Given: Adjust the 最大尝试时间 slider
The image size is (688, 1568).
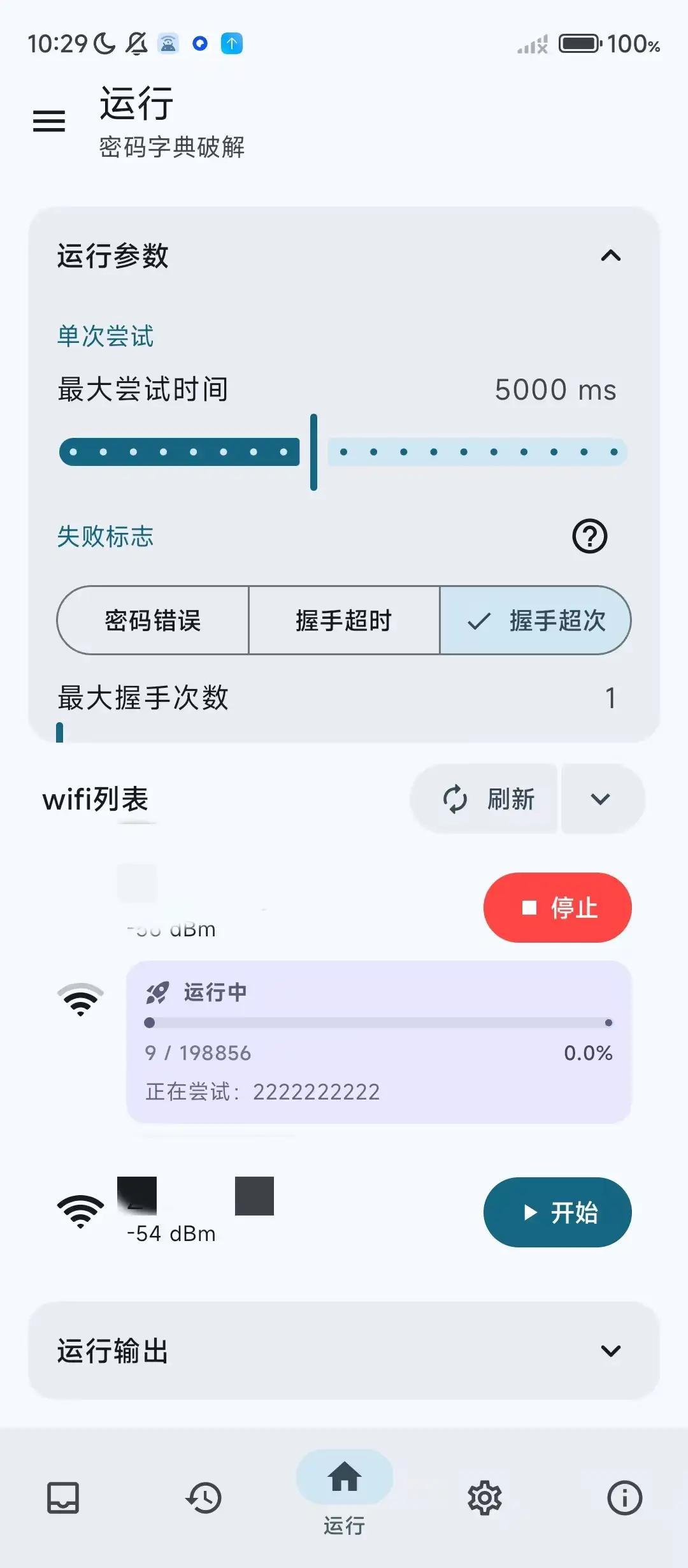Looking at the screenshot, I should tap(313, 451).
